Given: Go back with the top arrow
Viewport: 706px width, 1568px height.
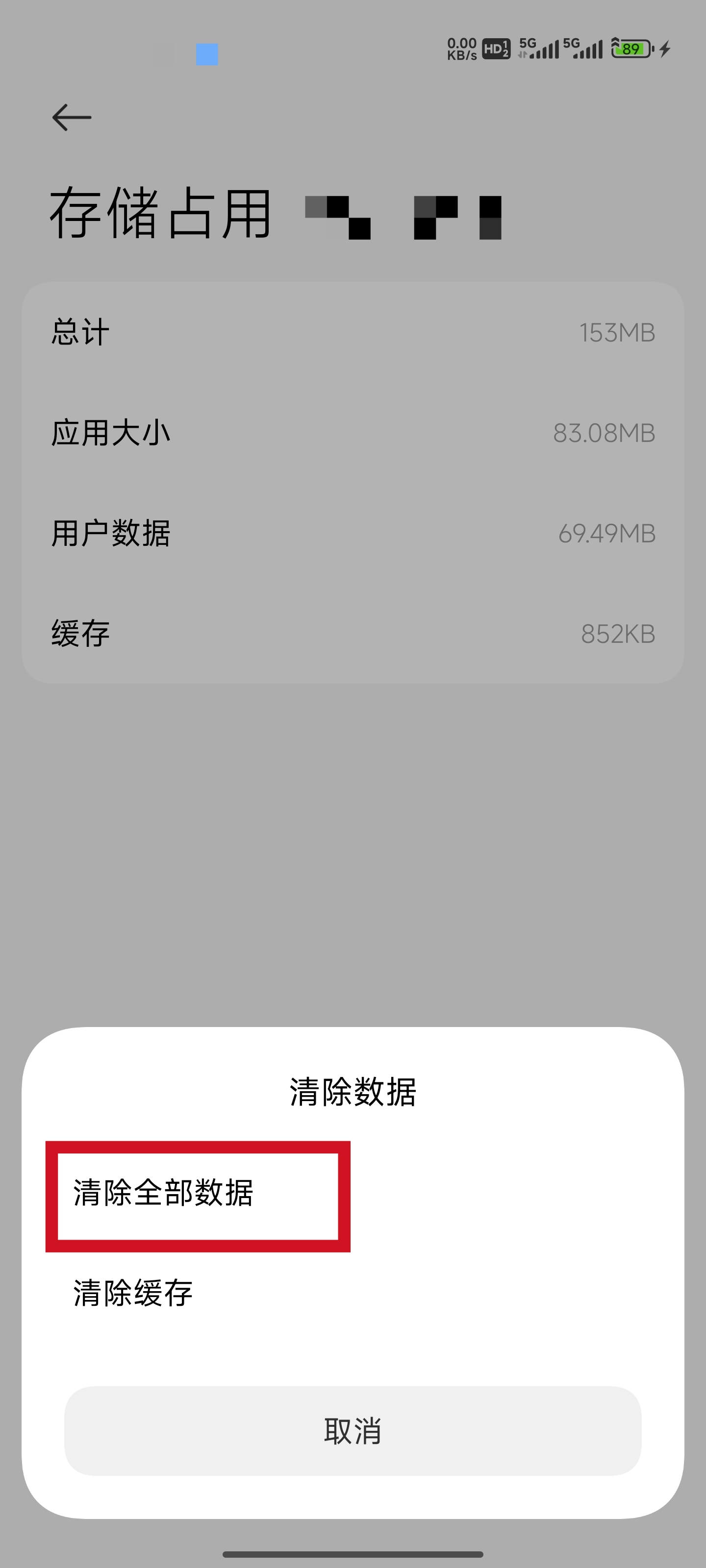Looking at the screenshot, I should pos(72,118).
